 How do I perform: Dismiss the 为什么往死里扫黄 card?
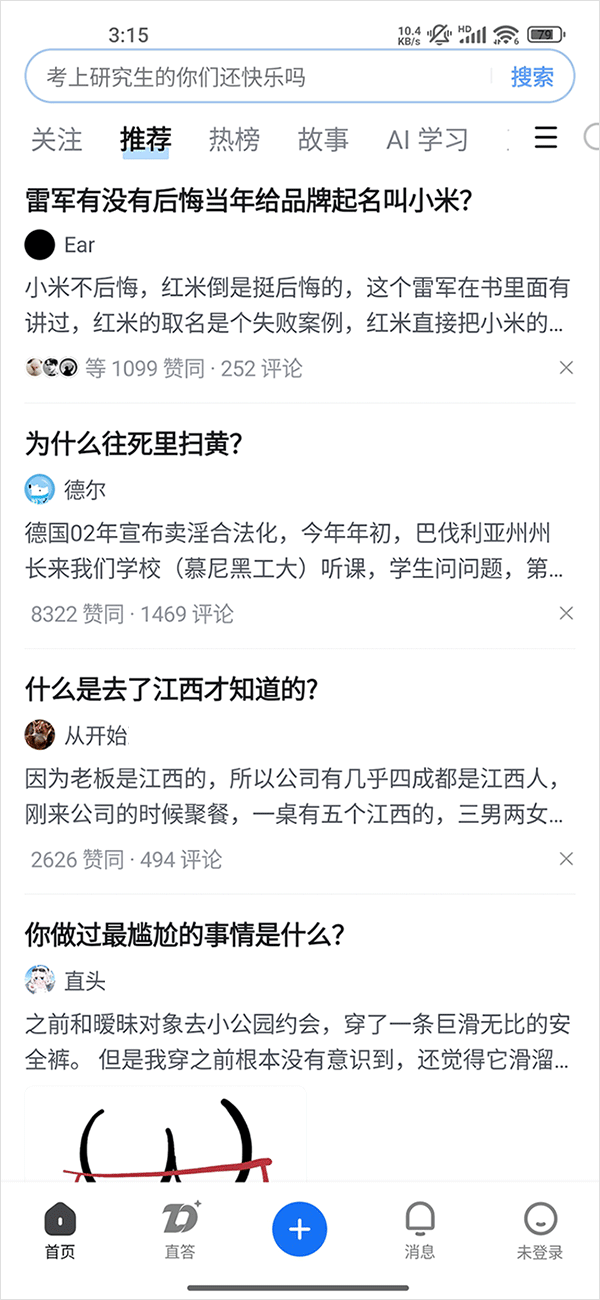pos(566,613)
